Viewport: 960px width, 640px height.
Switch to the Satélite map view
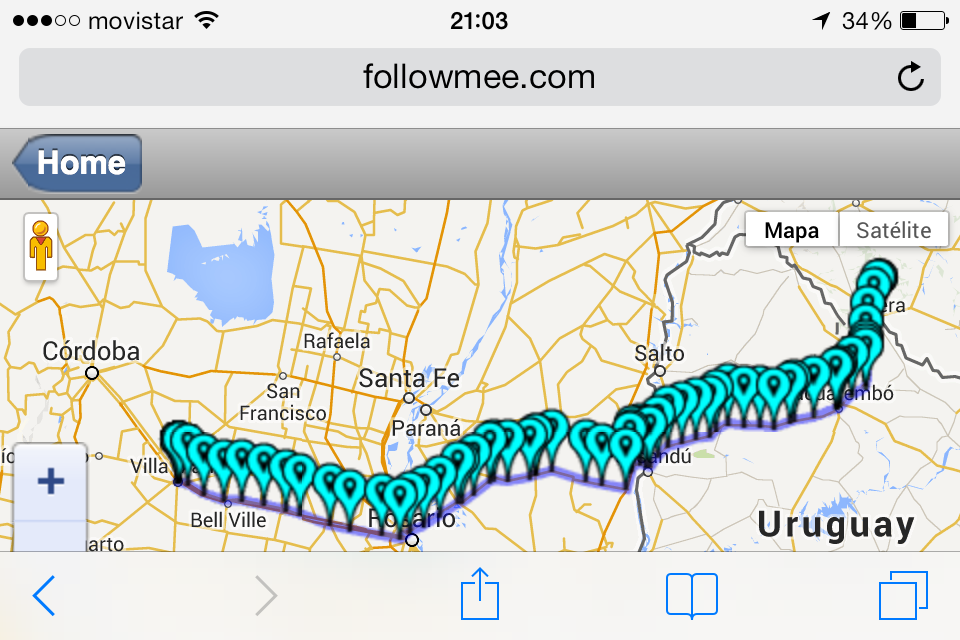[893, 230]
